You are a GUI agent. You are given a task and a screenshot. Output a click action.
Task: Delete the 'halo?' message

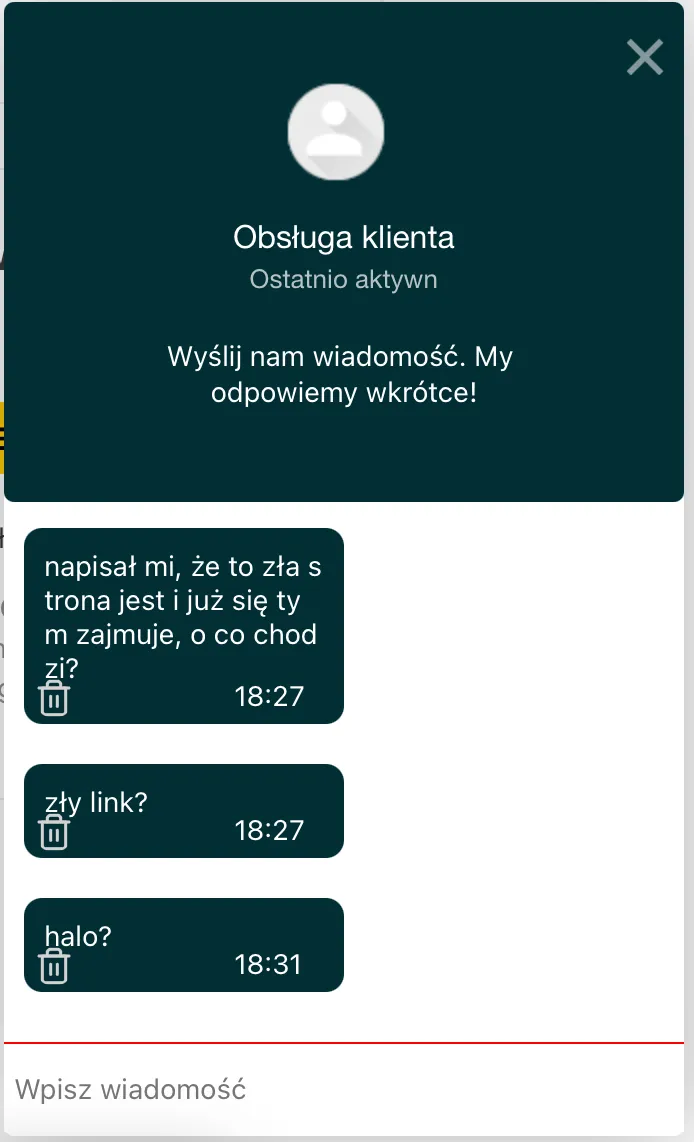[53, 966]
